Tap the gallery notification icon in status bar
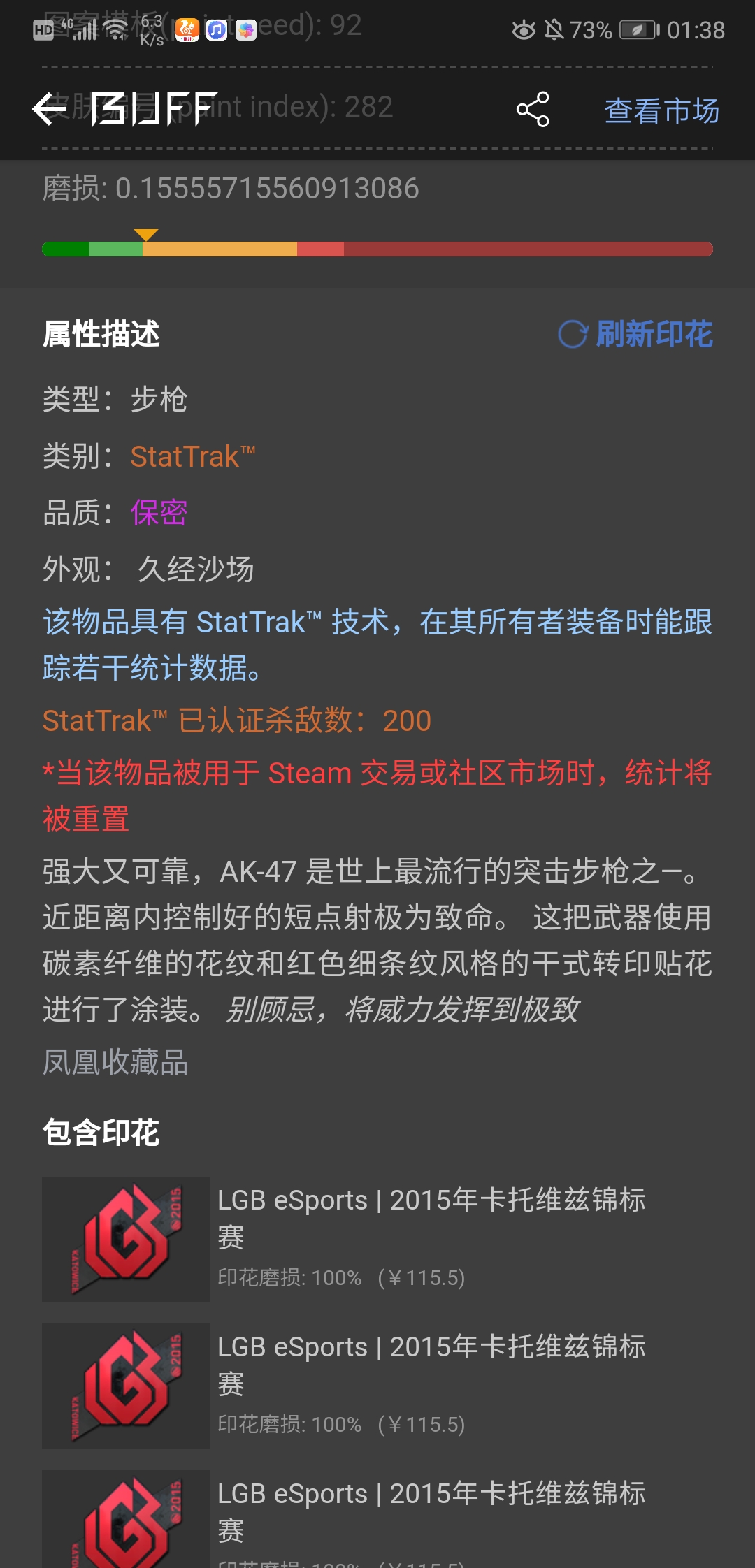This screenshot has width=755, height=1568. [x=245, y=28]
